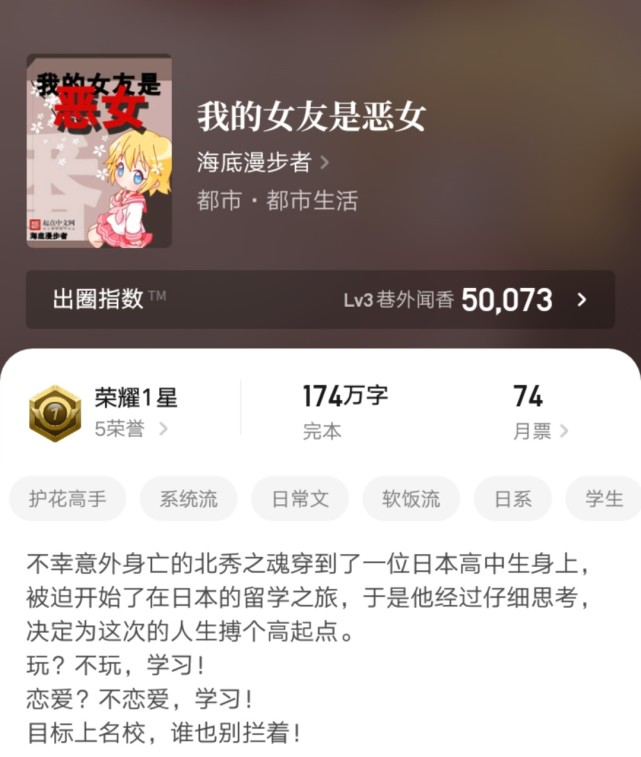Open the 出圈指数 popularity index details
This screenshot has height=757, width=641.
point(320,299)
